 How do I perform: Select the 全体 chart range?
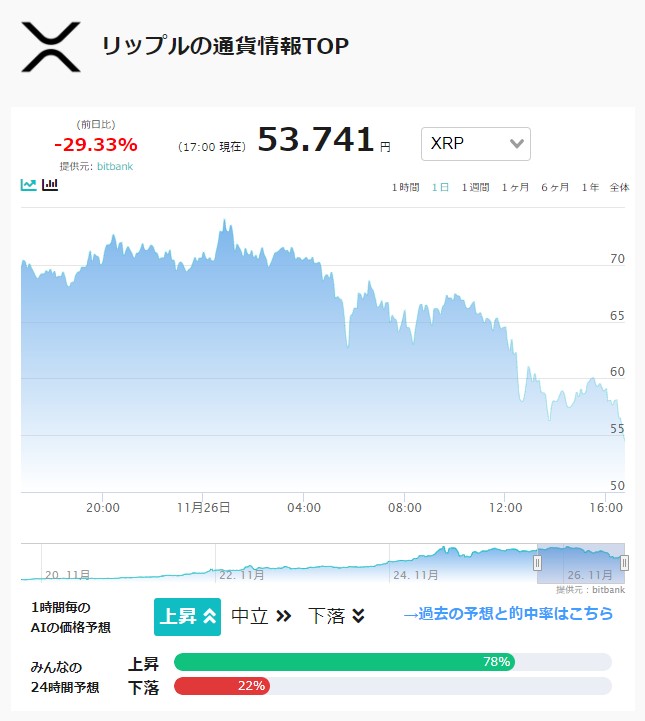619,187
